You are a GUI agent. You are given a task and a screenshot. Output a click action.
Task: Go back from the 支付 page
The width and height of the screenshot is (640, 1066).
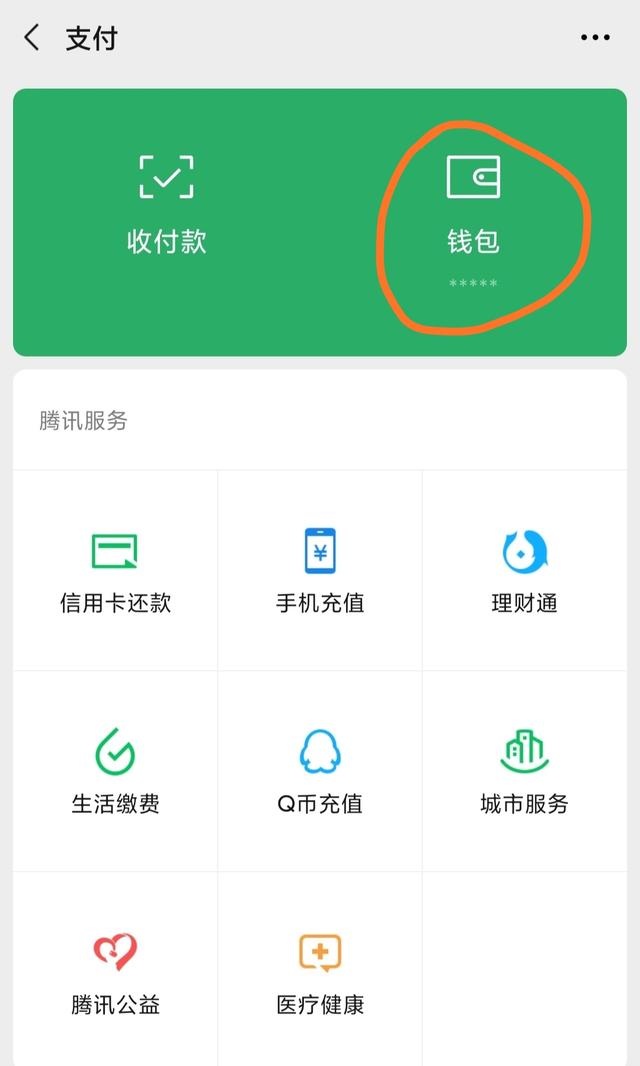click(x=32, y=38)
